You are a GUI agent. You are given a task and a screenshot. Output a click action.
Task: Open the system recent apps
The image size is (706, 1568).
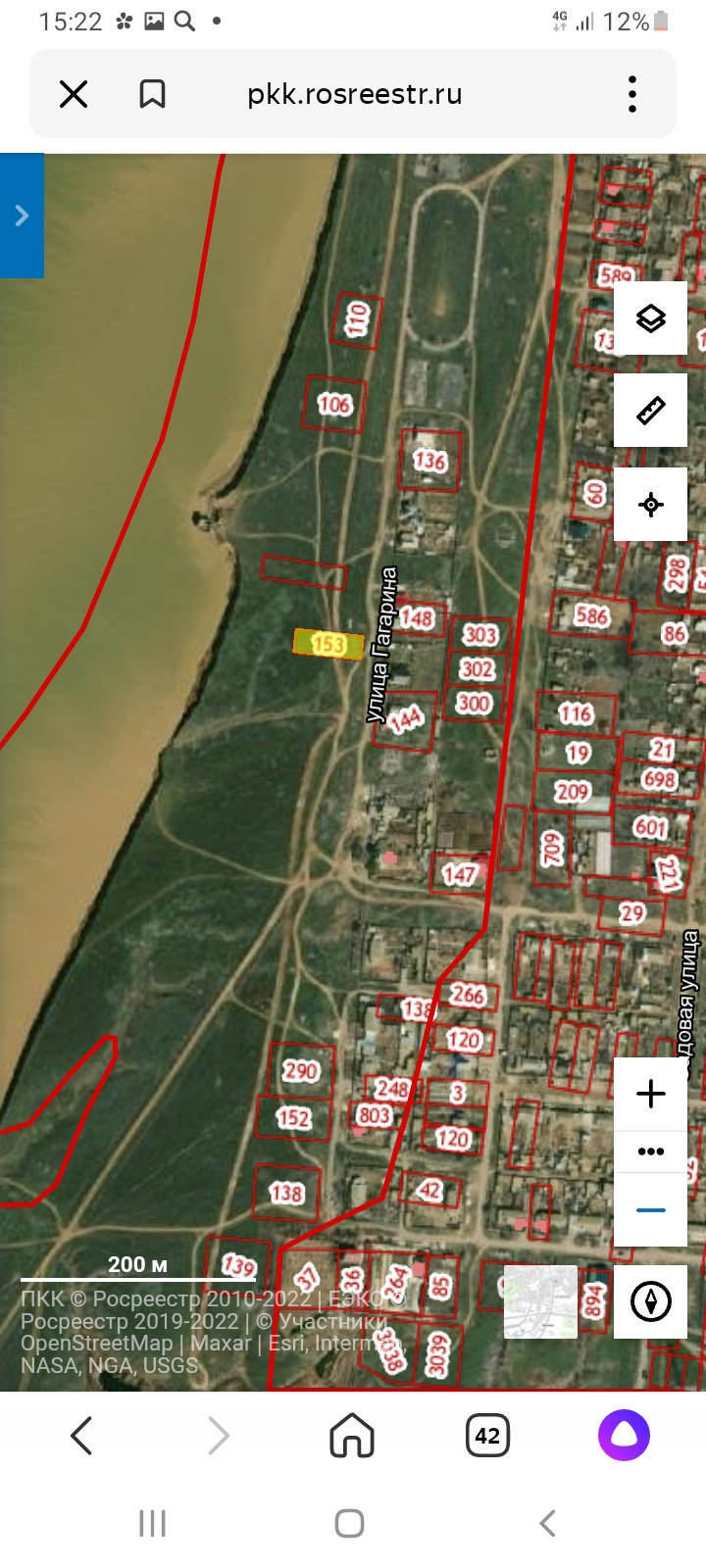[153, 1523]
